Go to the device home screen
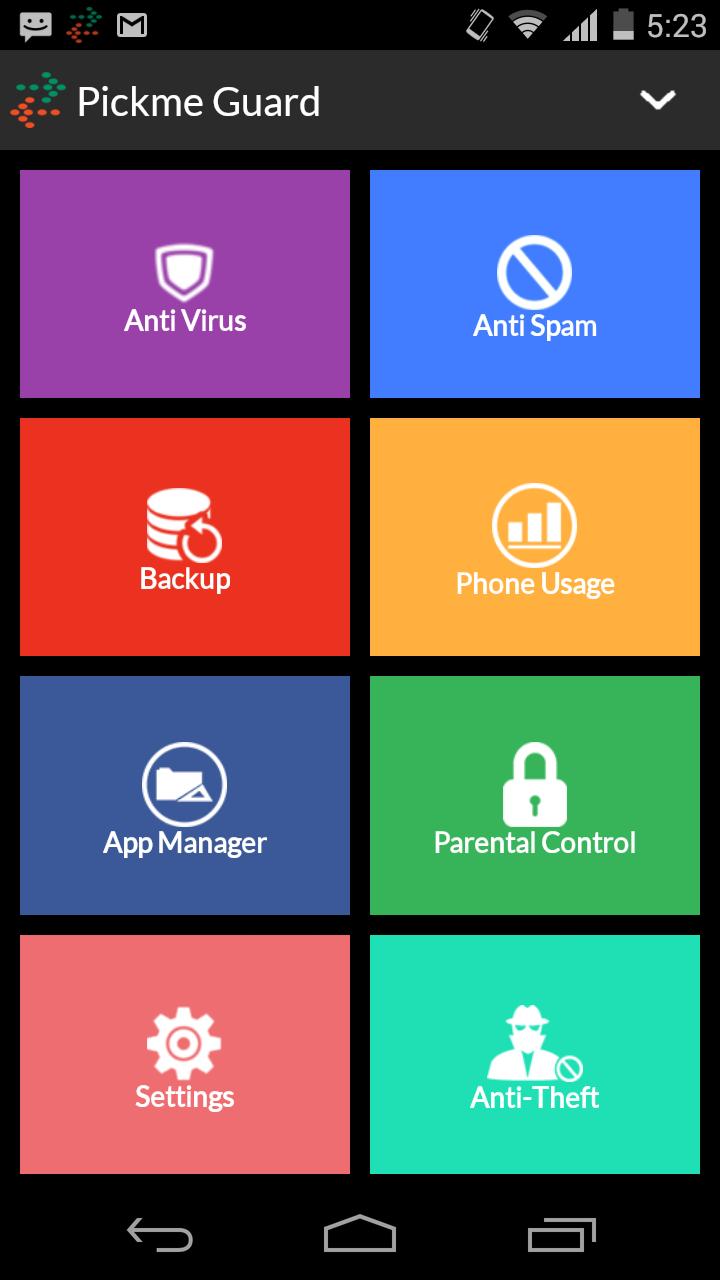720x1280 pixels. pyautogui.click(x=360, y=1234)
